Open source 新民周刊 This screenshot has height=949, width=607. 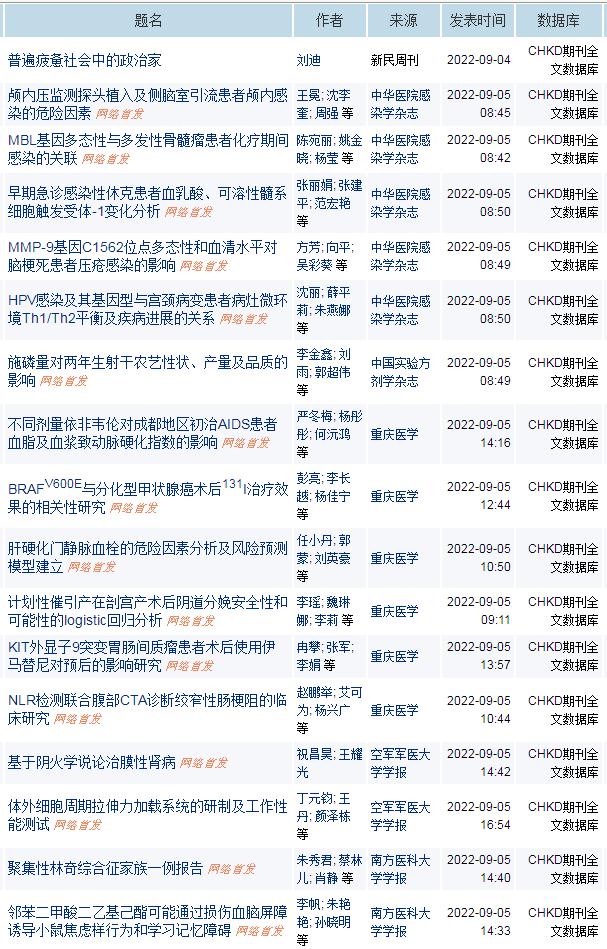tap(394, 60)
